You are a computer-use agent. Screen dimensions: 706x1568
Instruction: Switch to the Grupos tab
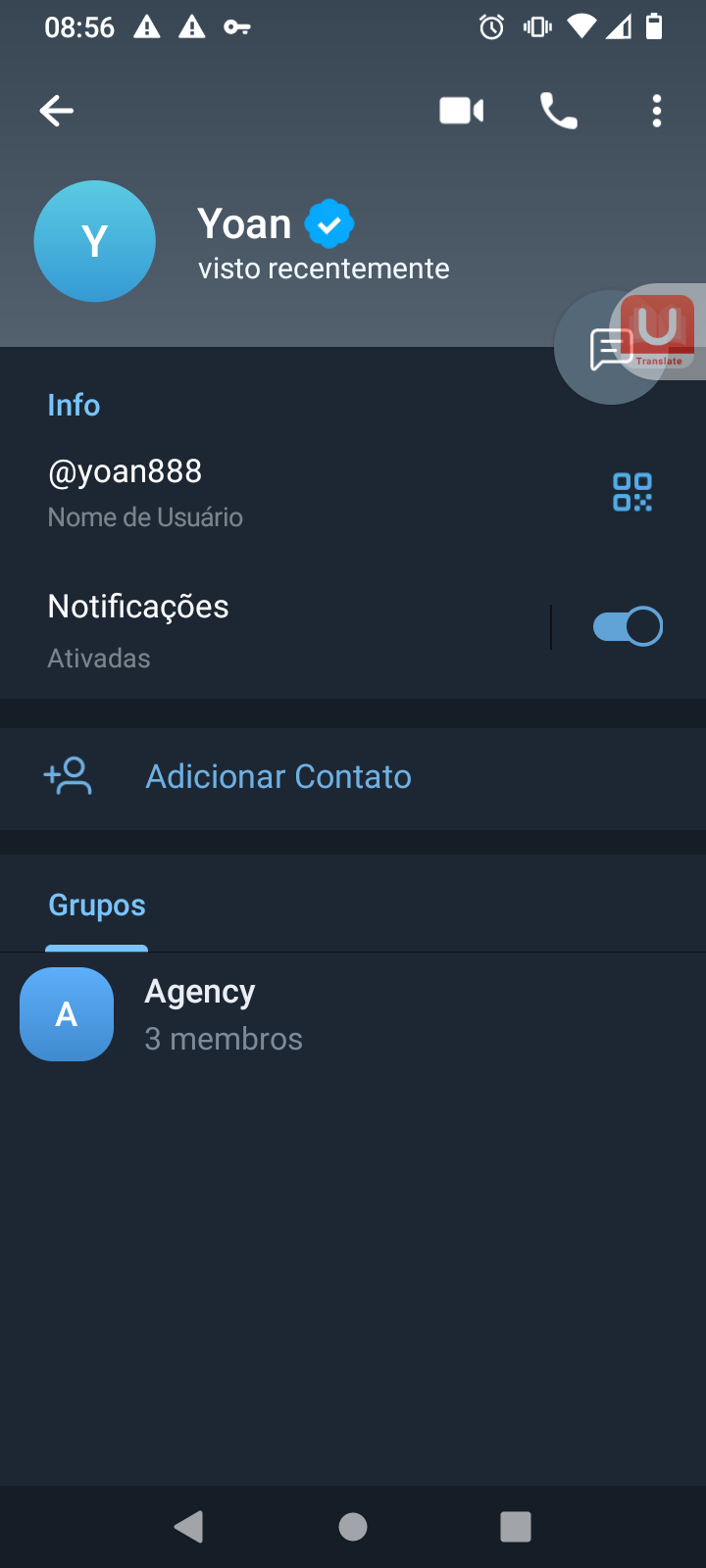click(97, 906)
